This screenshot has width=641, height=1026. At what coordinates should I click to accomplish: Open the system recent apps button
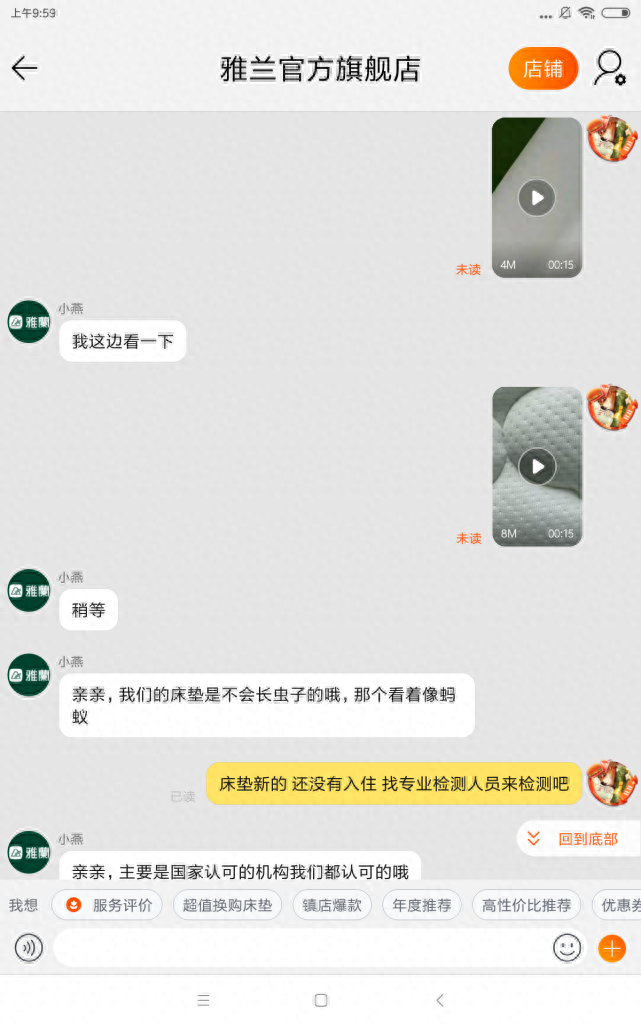pos(204,1000)
